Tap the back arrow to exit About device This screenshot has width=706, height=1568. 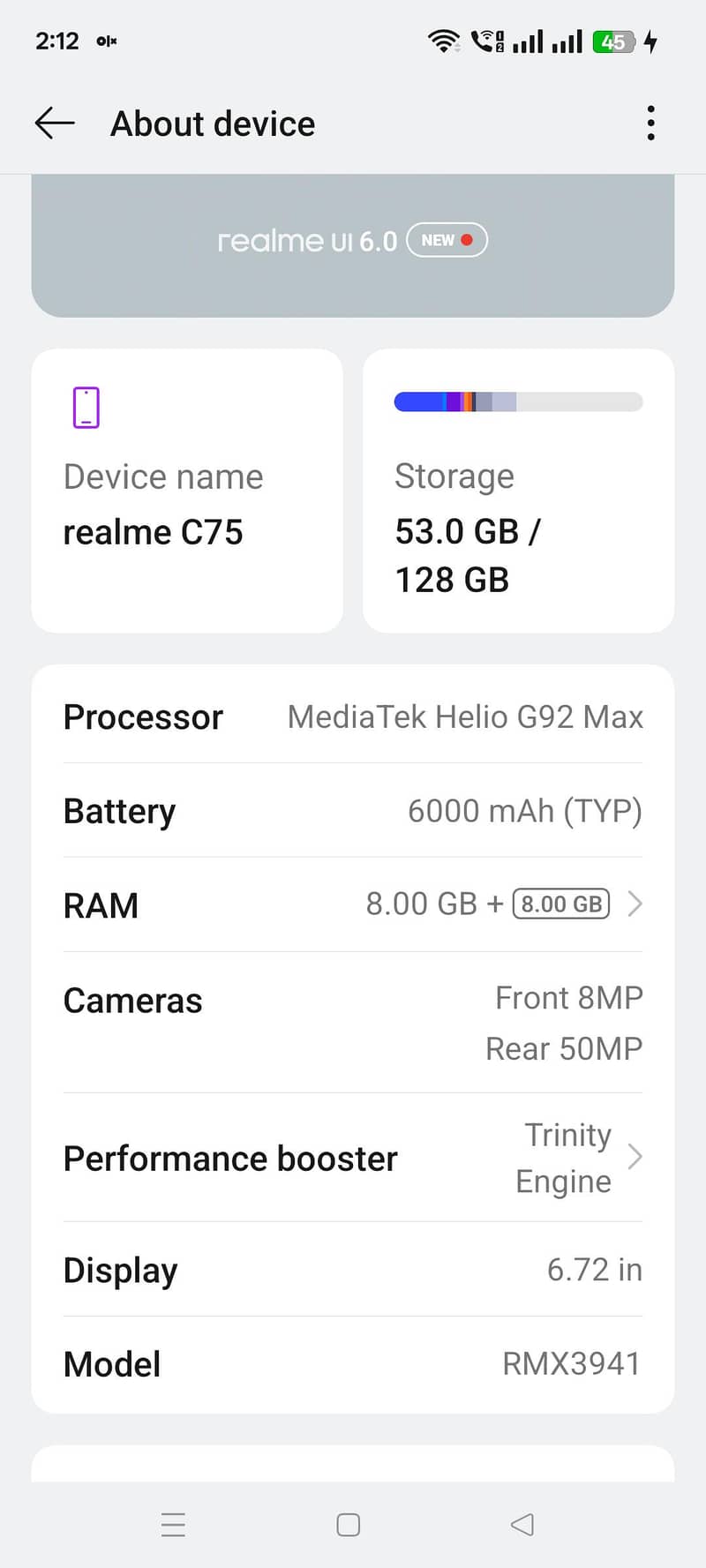click(x=53, y=123)
